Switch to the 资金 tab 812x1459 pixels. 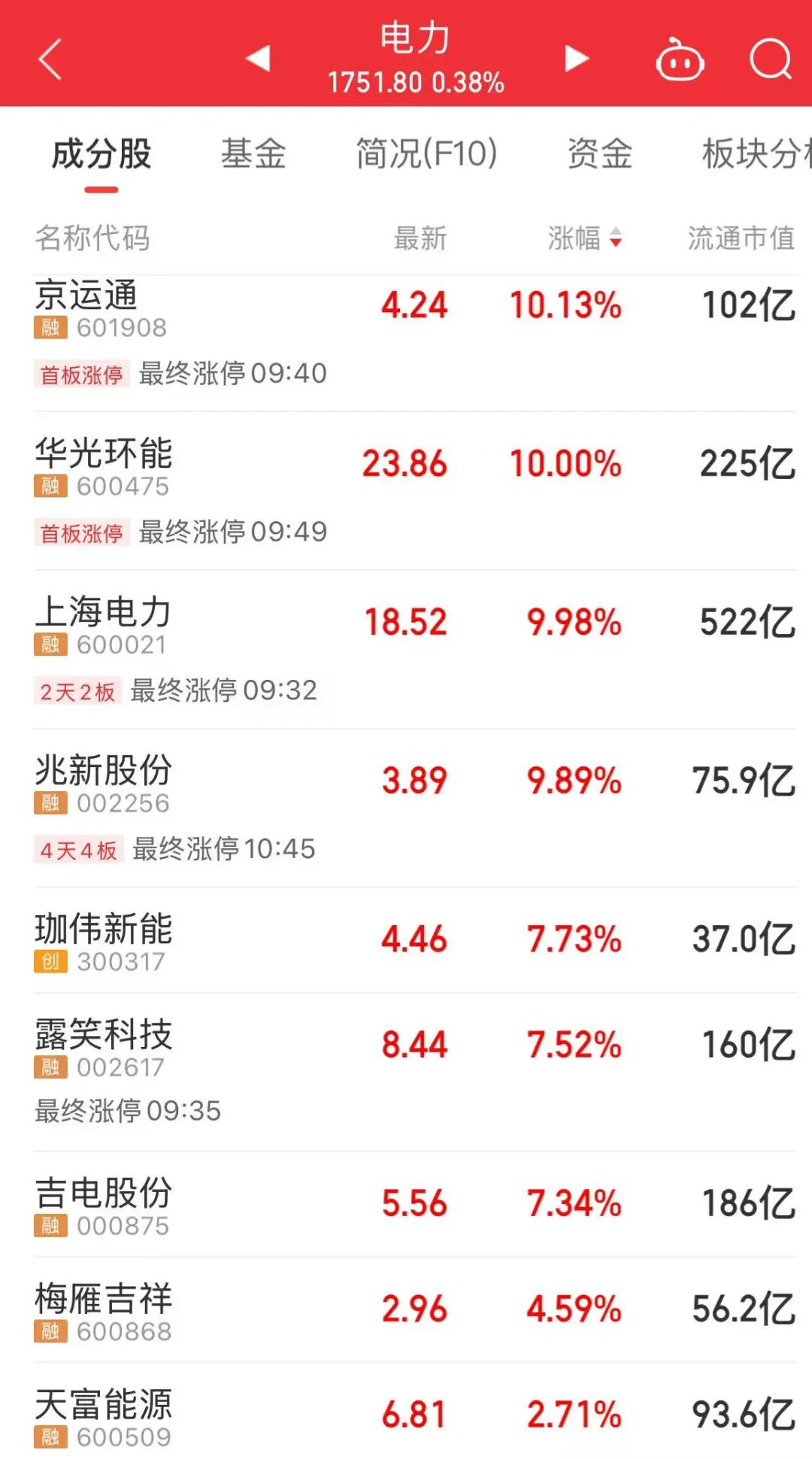pos(599,154)
